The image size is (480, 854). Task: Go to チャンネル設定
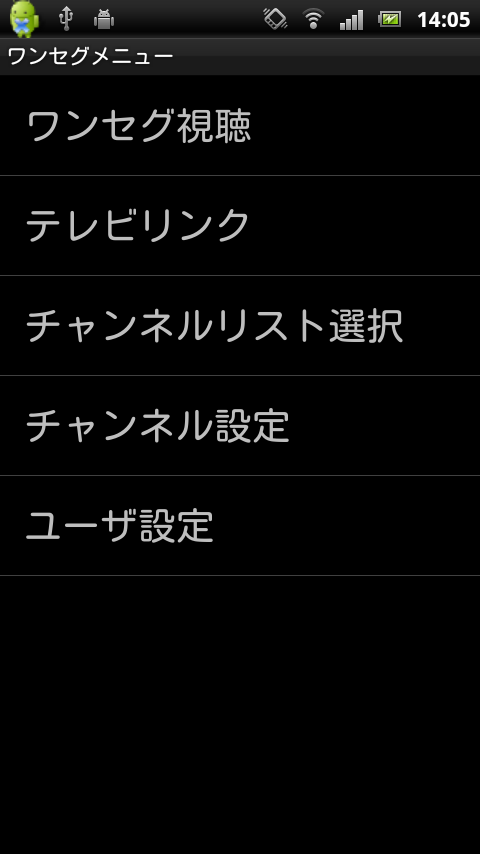coord(240,425)
